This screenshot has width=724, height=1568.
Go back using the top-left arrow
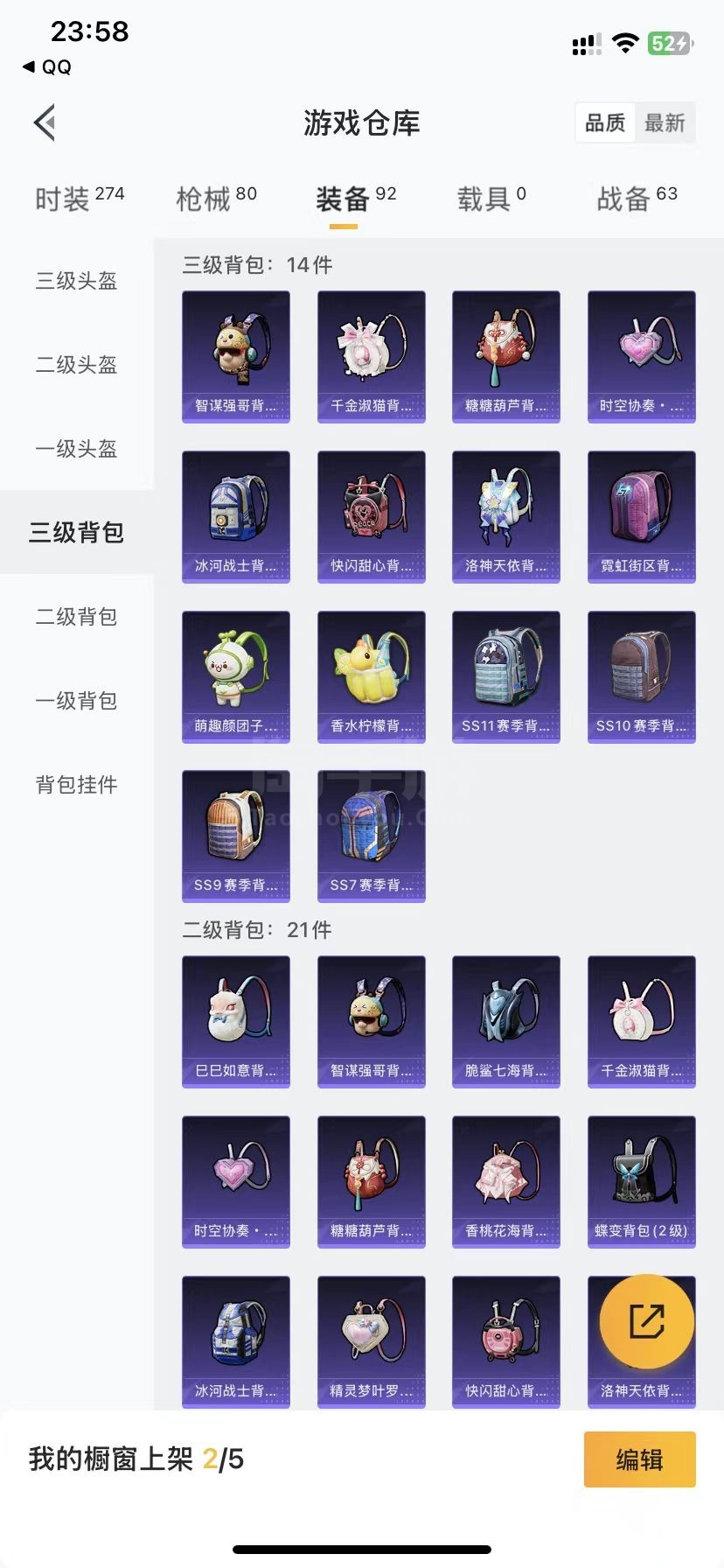point(45,122)
